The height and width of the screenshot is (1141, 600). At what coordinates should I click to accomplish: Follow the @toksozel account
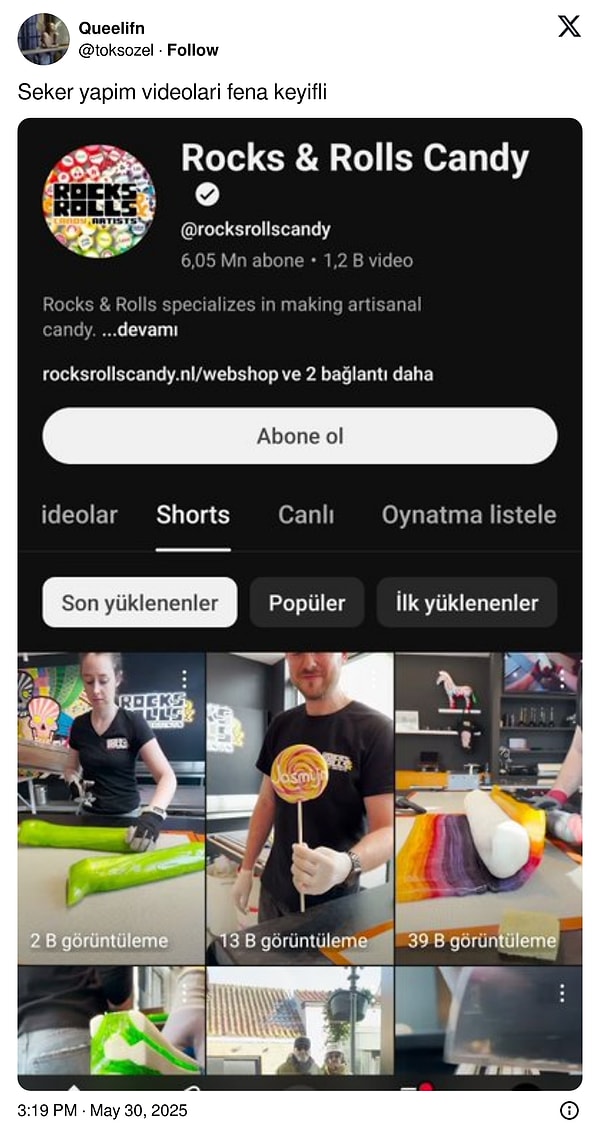pyautogui.click(x=192, y=50)
